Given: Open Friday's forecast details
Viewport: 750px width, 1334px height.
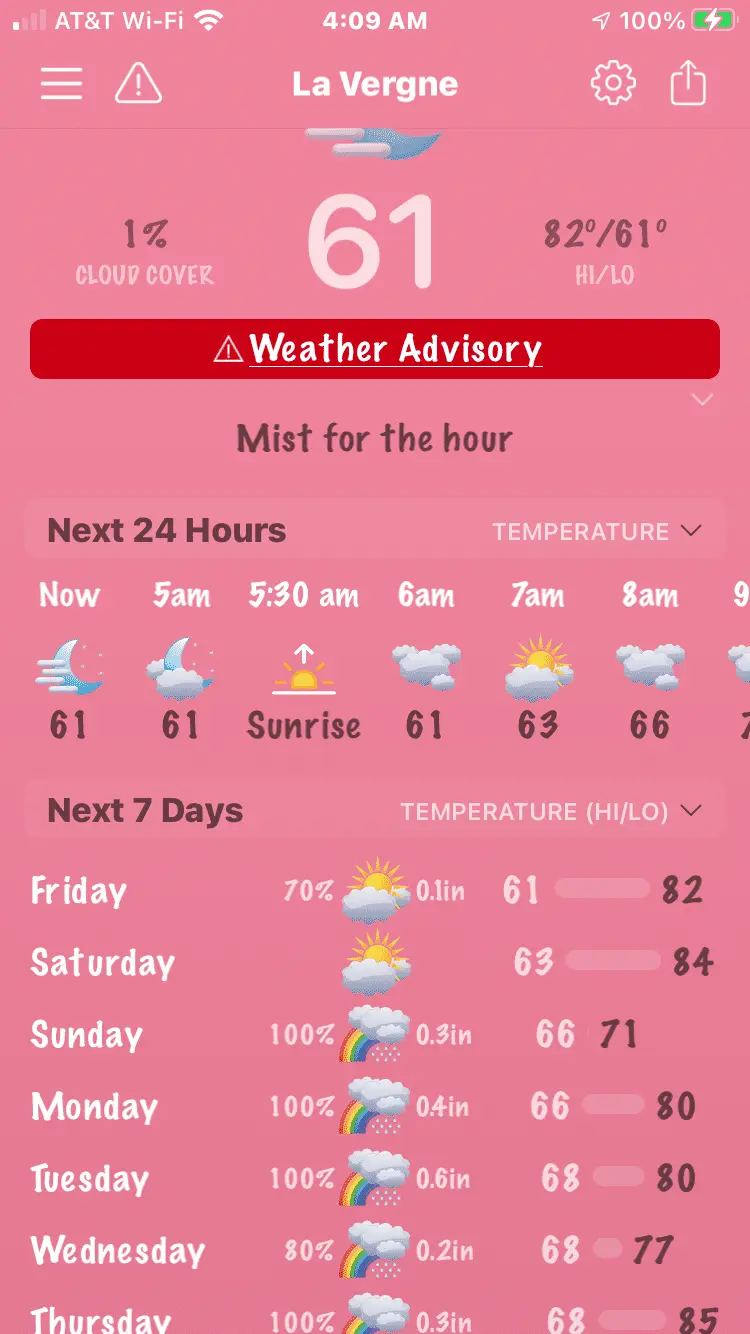Looking at the screenshot, I should [x=375, y=890].
